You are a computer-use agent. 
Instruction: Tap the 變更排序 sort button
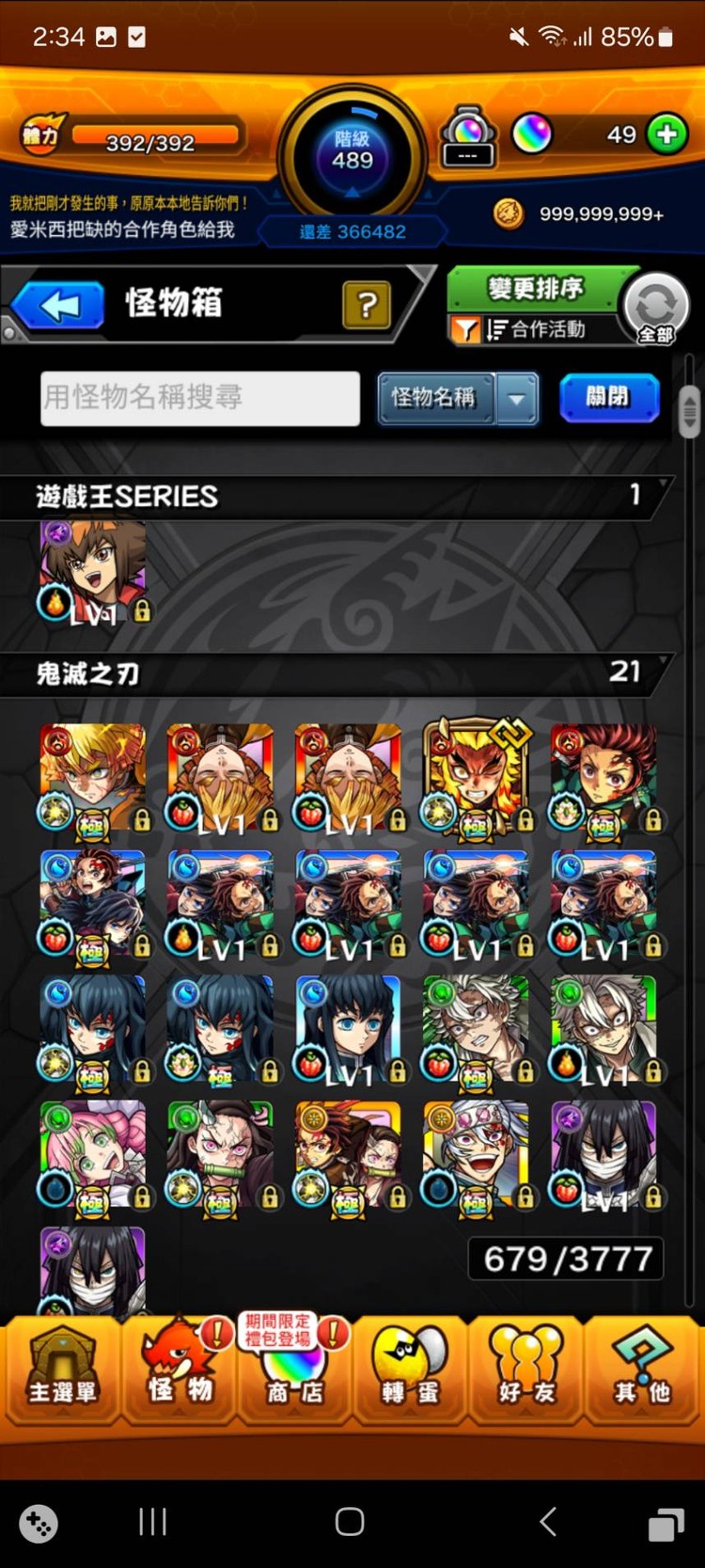click(x=536, y=288)
